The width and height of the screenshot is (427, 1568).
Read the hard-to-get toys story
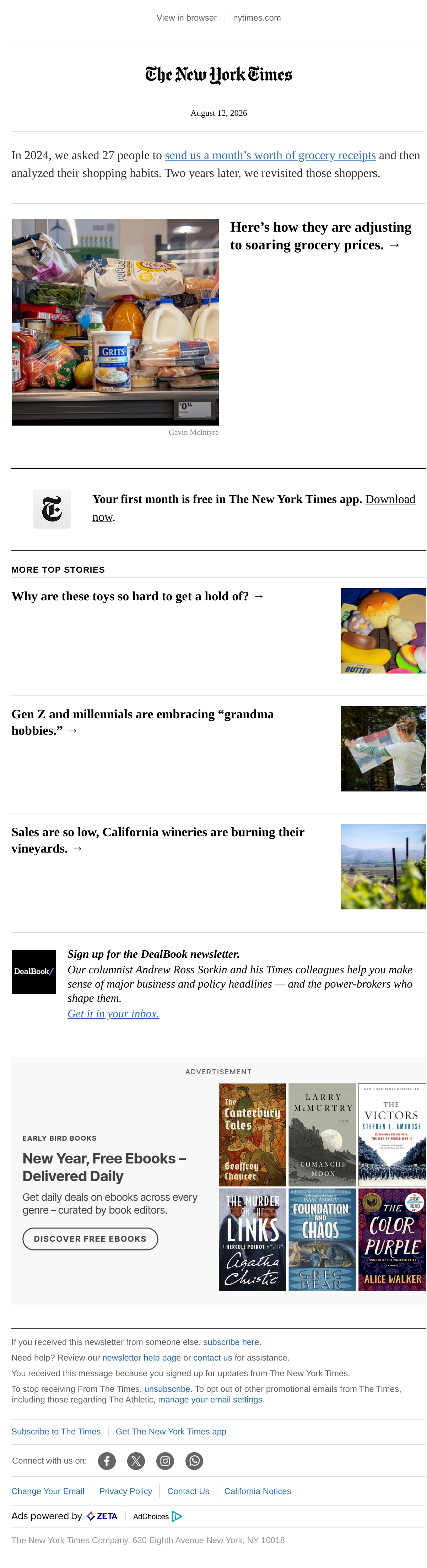138,596
